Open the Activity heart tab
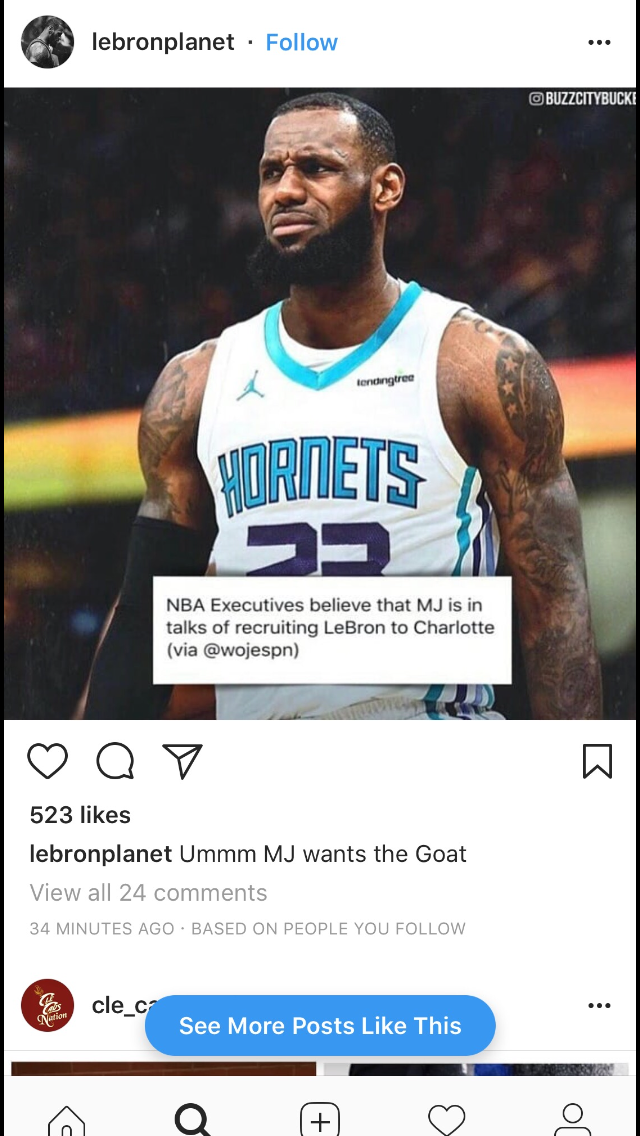The width and height of the screenshot is (640, 1136). pos(446,1120)
